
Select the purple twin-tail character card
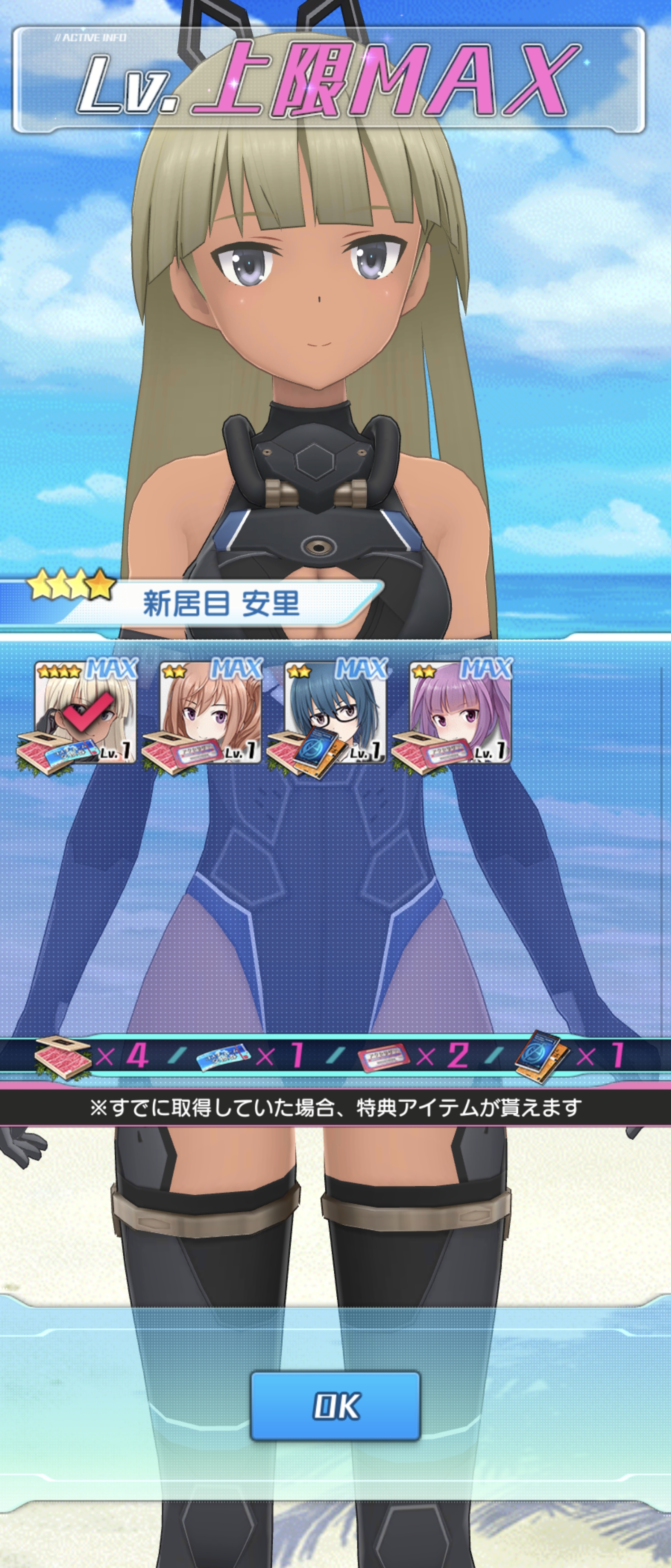pyautogui.click(x=460, y=712)
